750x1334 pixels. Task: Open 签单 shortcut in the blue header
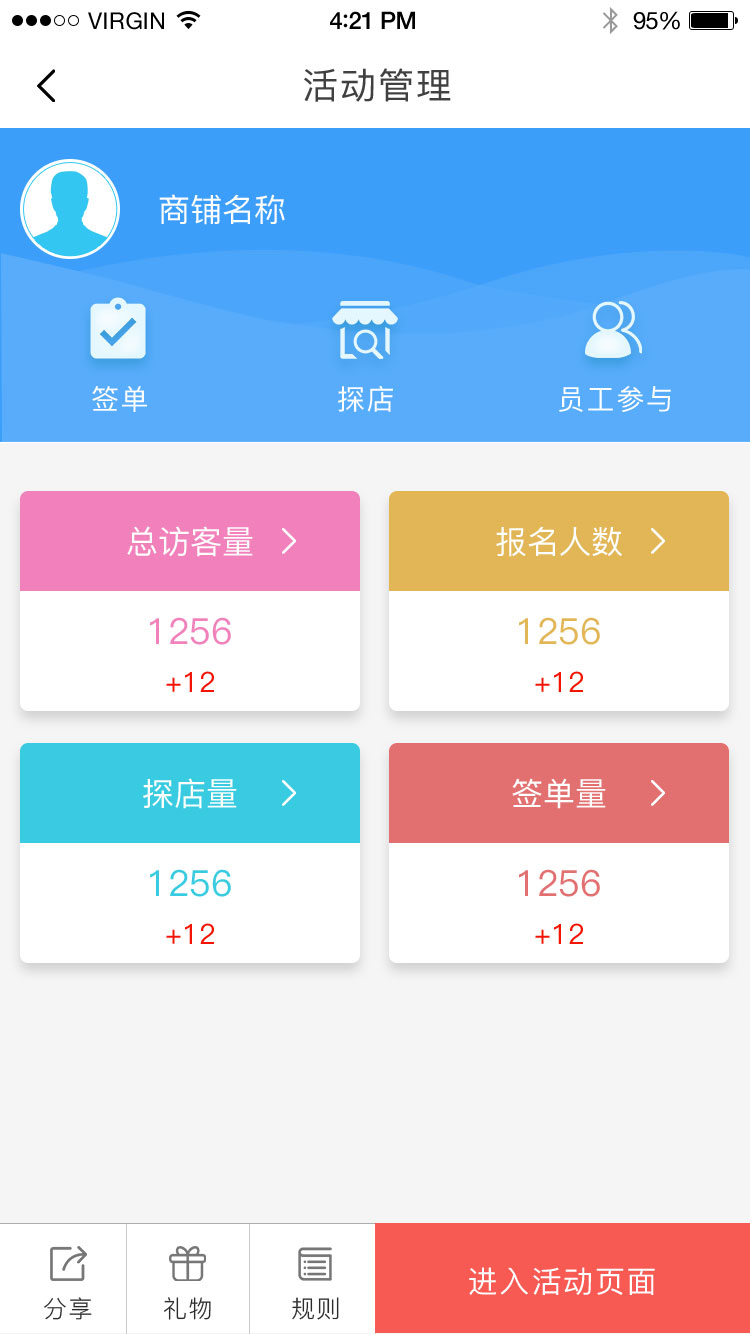pos(119,357)
